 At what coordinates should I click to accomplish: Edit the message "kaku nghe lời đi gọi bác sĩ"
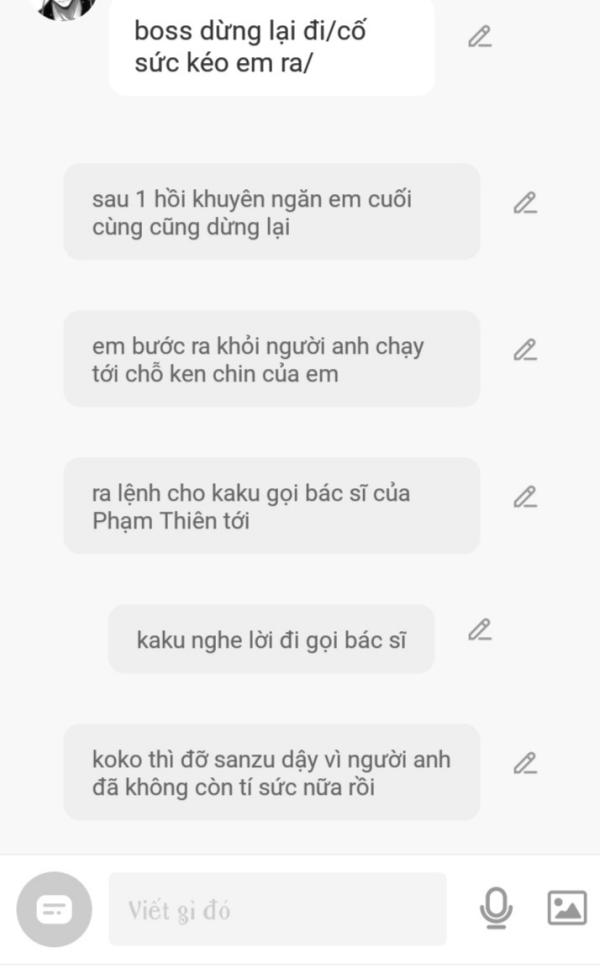[480, 630]
